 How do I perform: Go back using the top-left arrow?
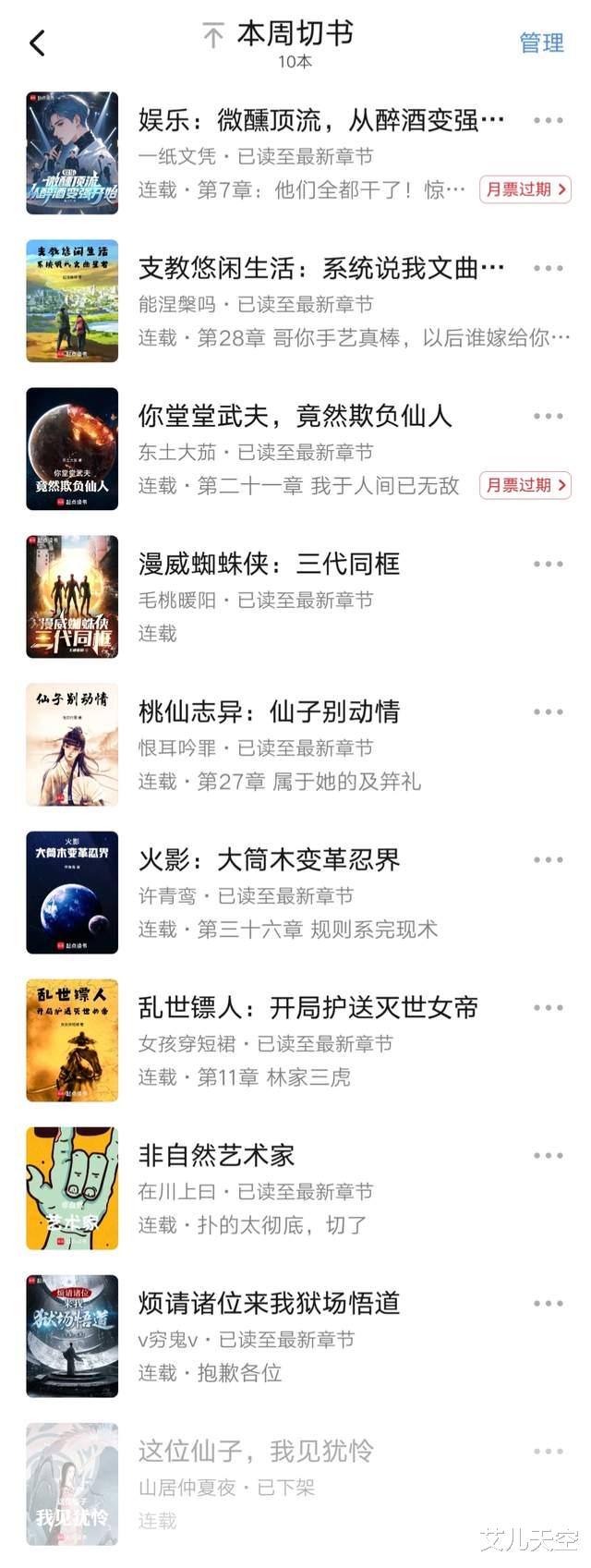[x=37, y=43]
